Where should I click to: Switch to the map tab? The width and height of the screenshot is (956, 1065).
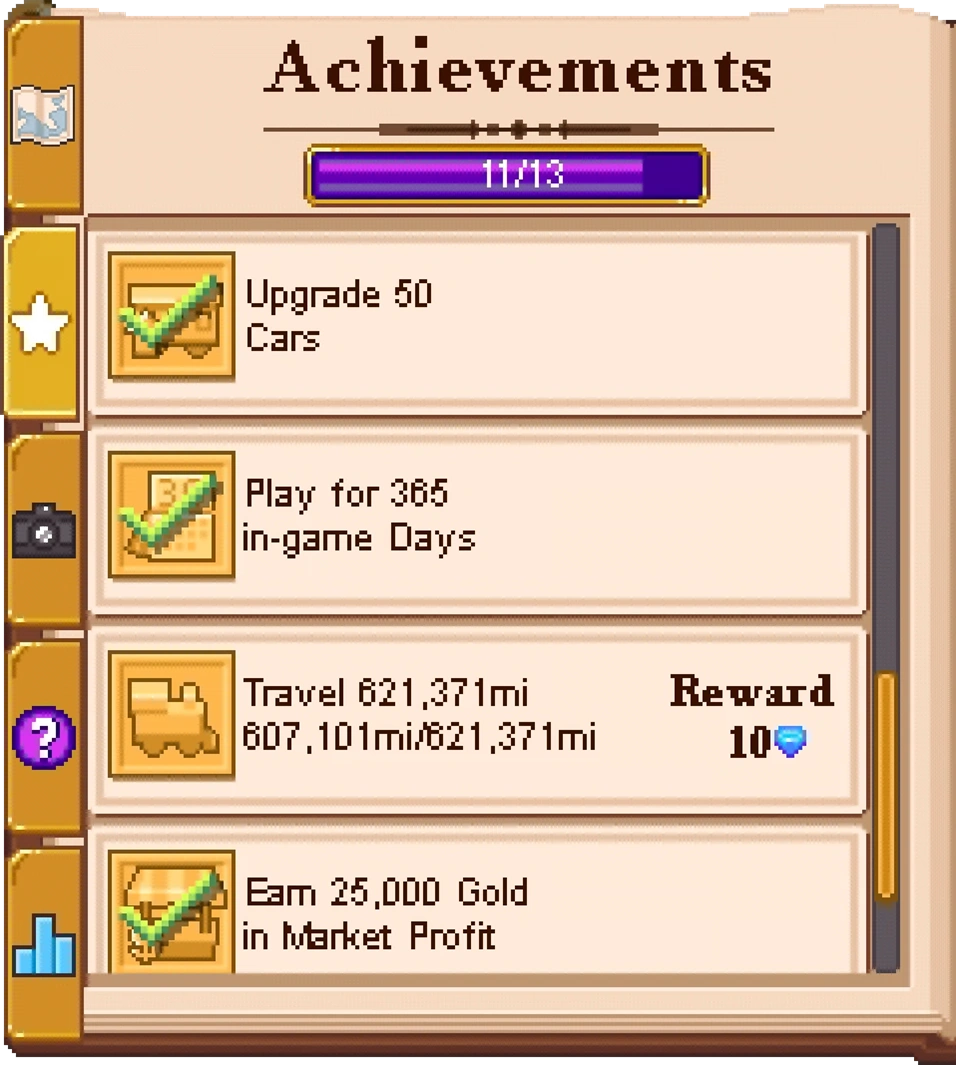tap(43, 115)
